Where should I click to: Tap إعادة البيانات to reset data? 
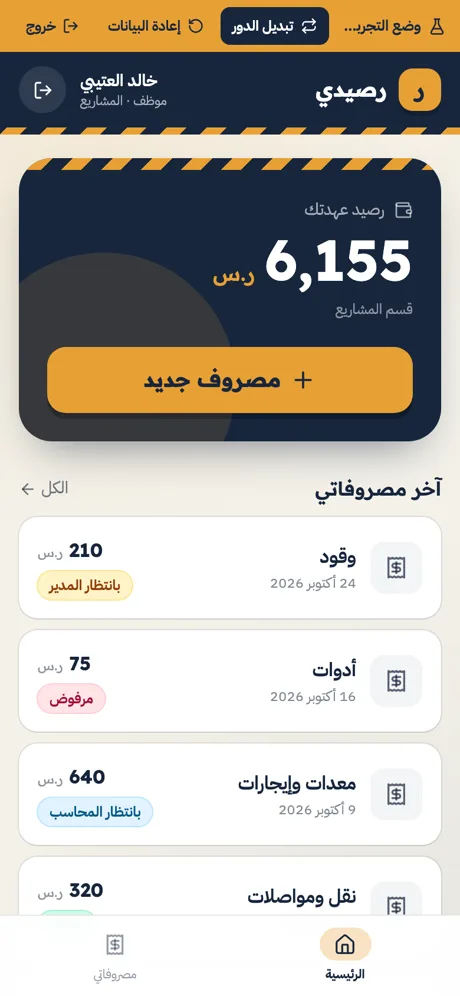pos(155,26)
